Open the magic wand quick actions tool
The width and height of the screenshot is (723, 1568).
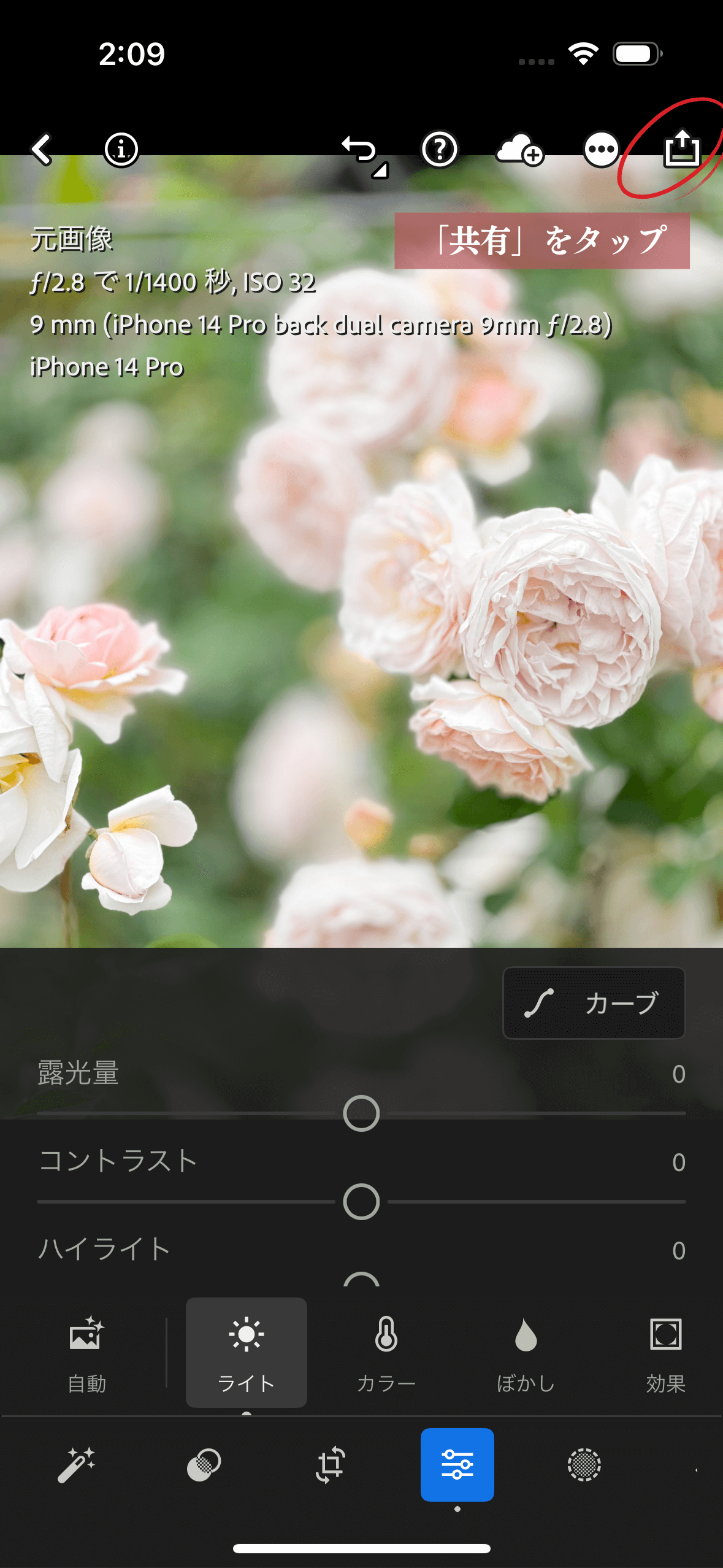pyautogui.click(x=77, y=1464)
